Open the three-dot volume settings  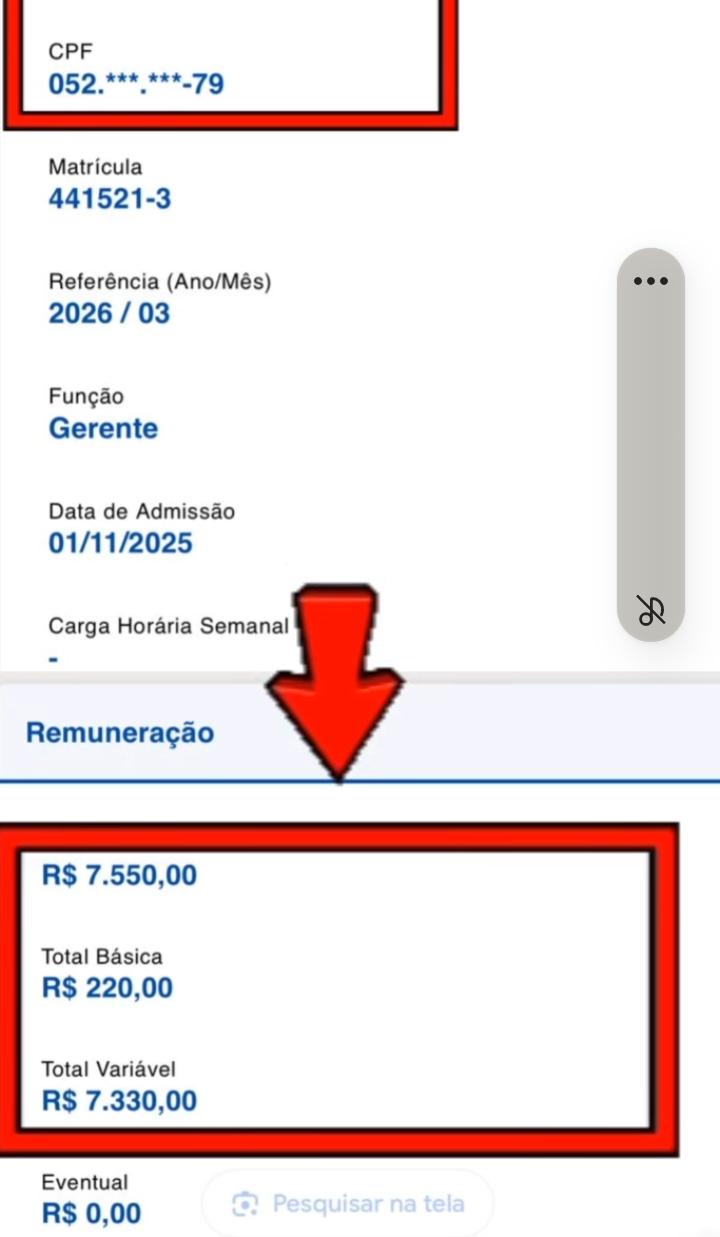coord(651,281)
